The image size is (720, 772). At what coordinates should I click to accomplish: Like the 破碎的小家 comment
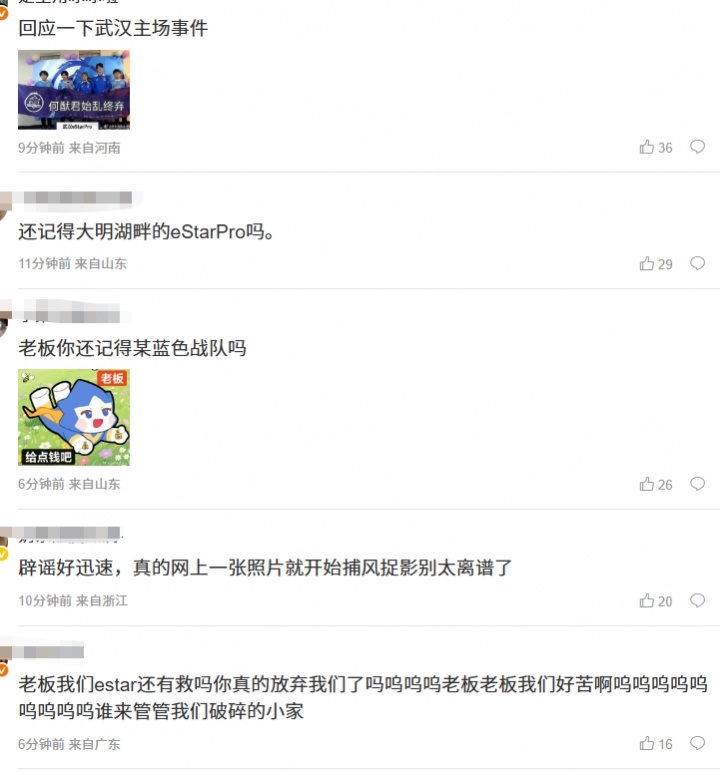pos(647,744)
